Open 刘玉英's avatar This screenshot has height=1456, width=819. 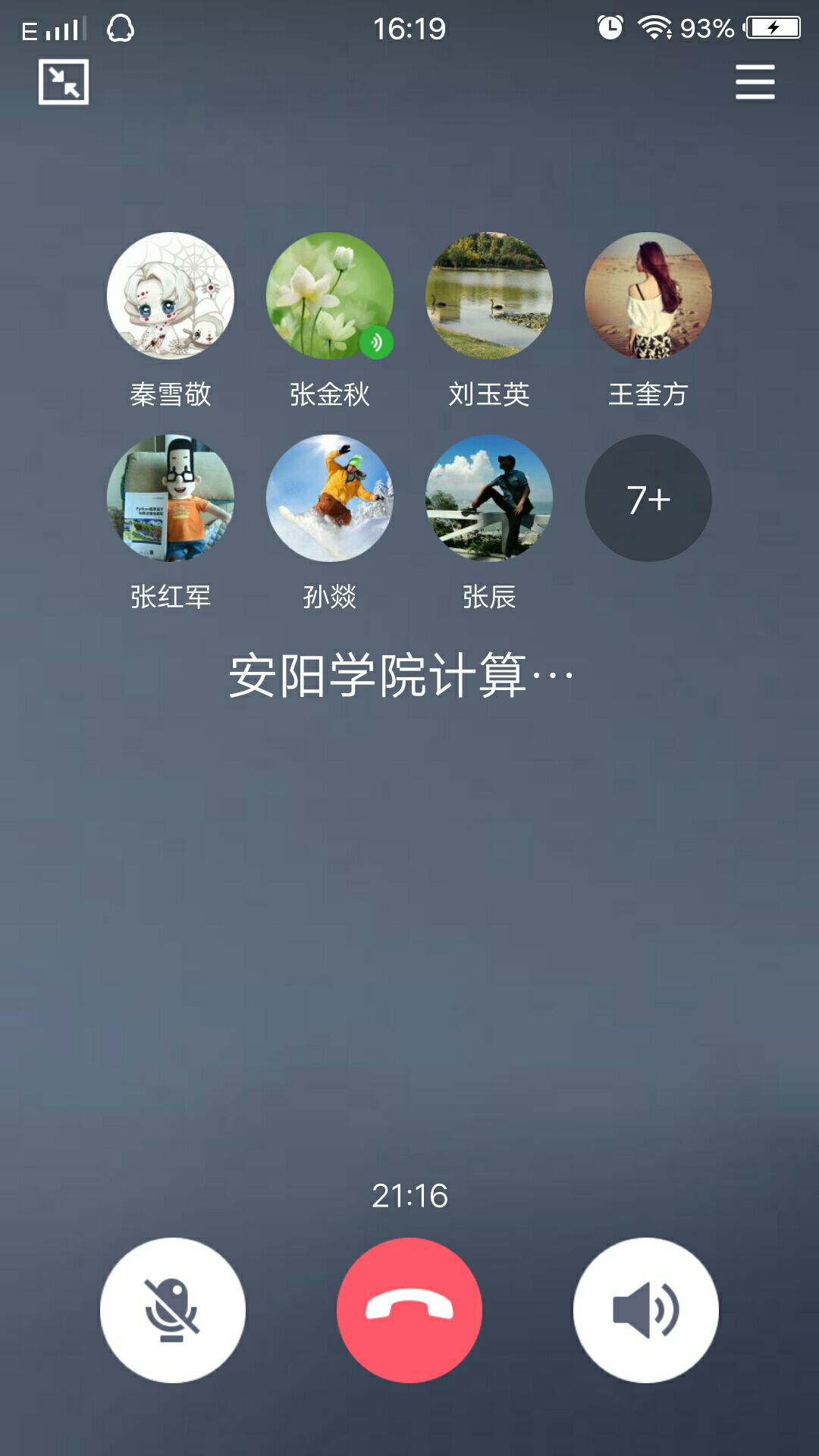pos(489,296)
